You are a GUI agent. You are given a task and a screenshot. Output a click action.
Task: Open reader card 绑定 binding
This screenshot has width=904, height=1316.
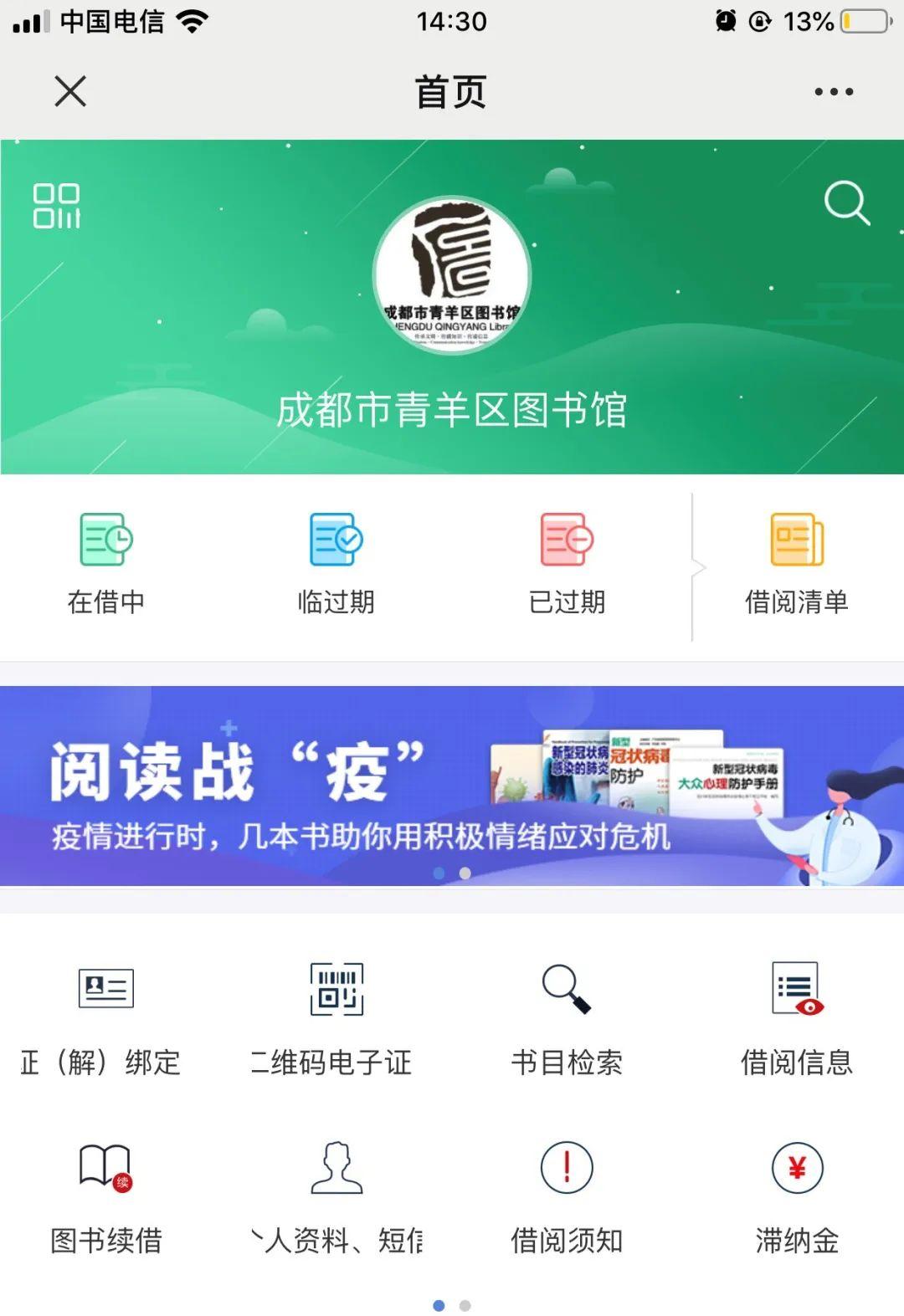point(105,1018)
